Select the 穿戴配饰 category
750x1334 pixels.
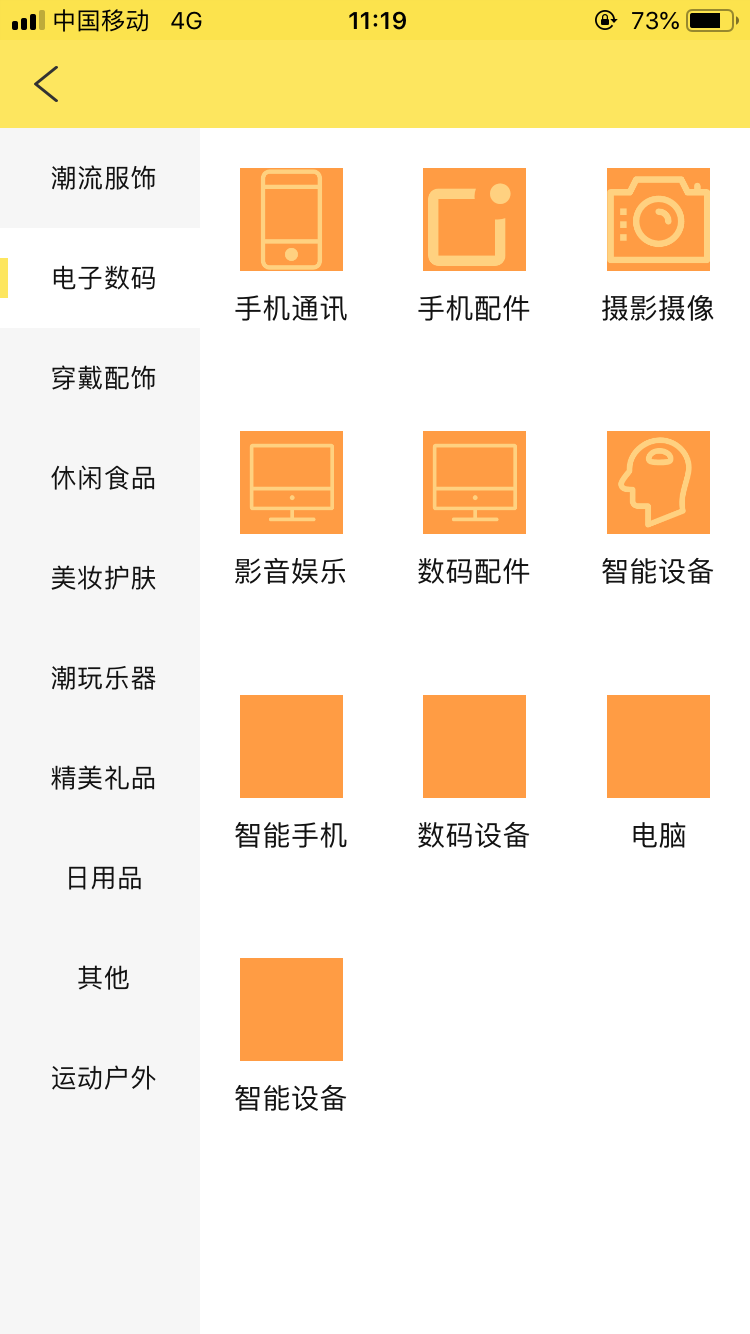[x=103, y=378]
